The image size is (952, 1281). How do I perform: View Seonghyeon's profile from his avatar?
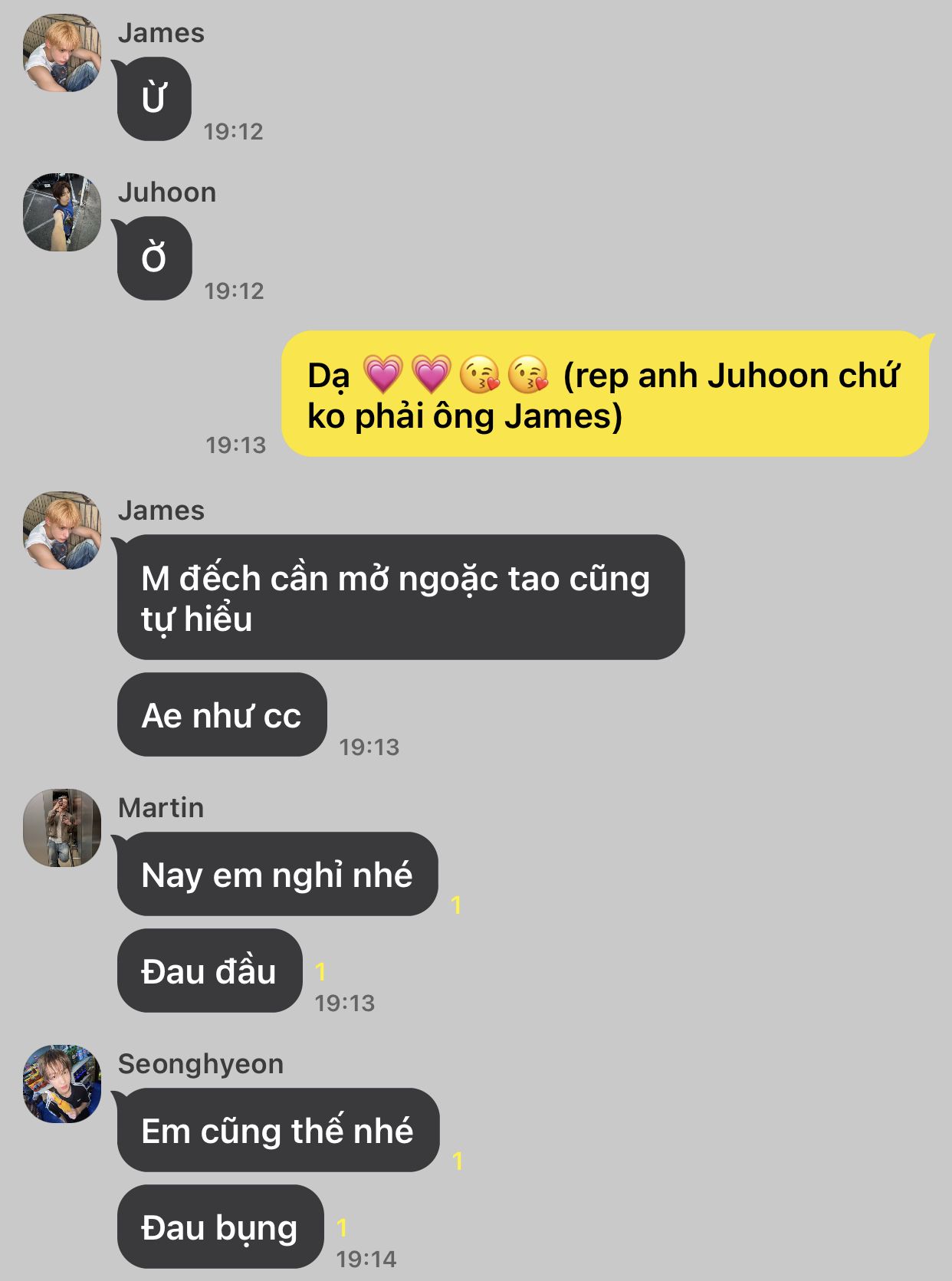(62, 1084)
